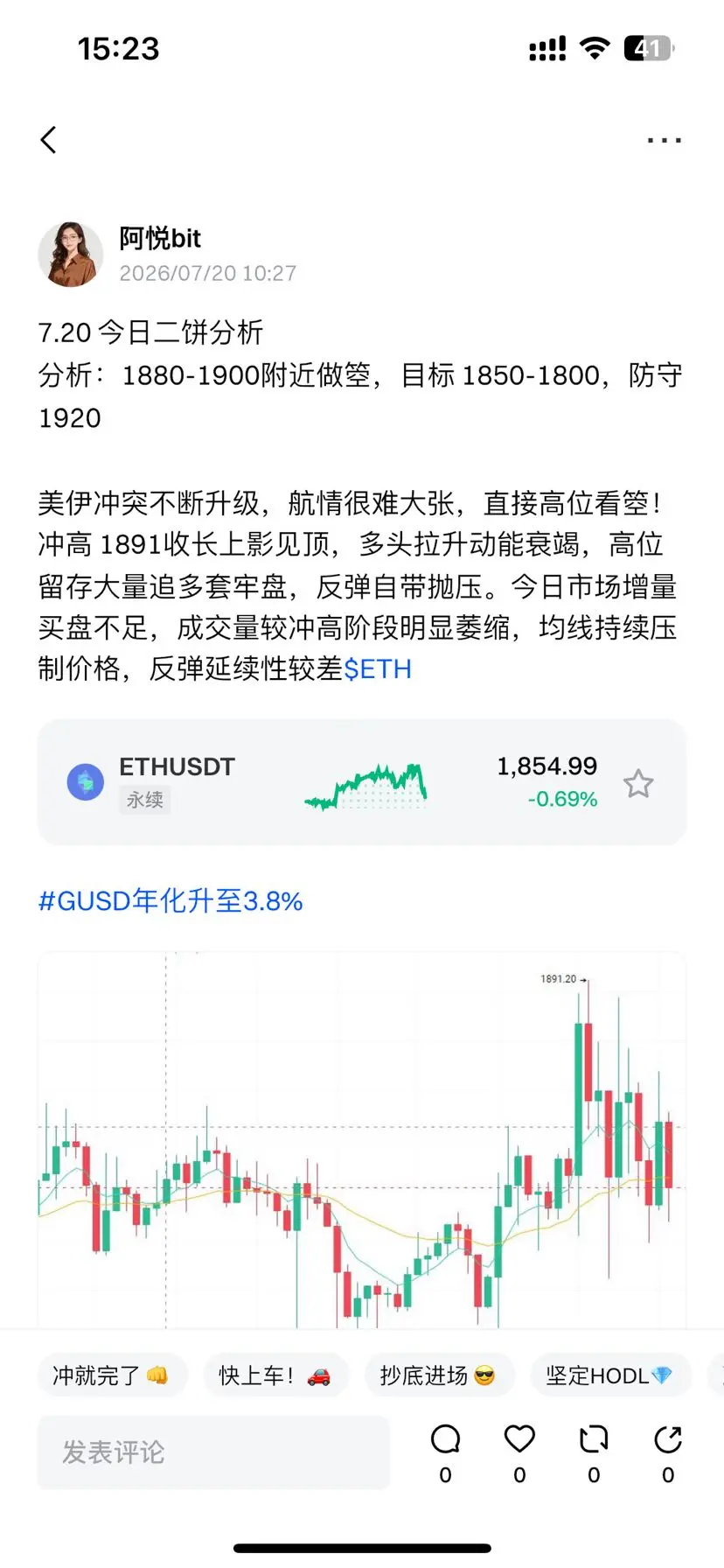Tap the $ETH ticker link
Viewport: 724px width, 1568px height.
tap(377, 669)
